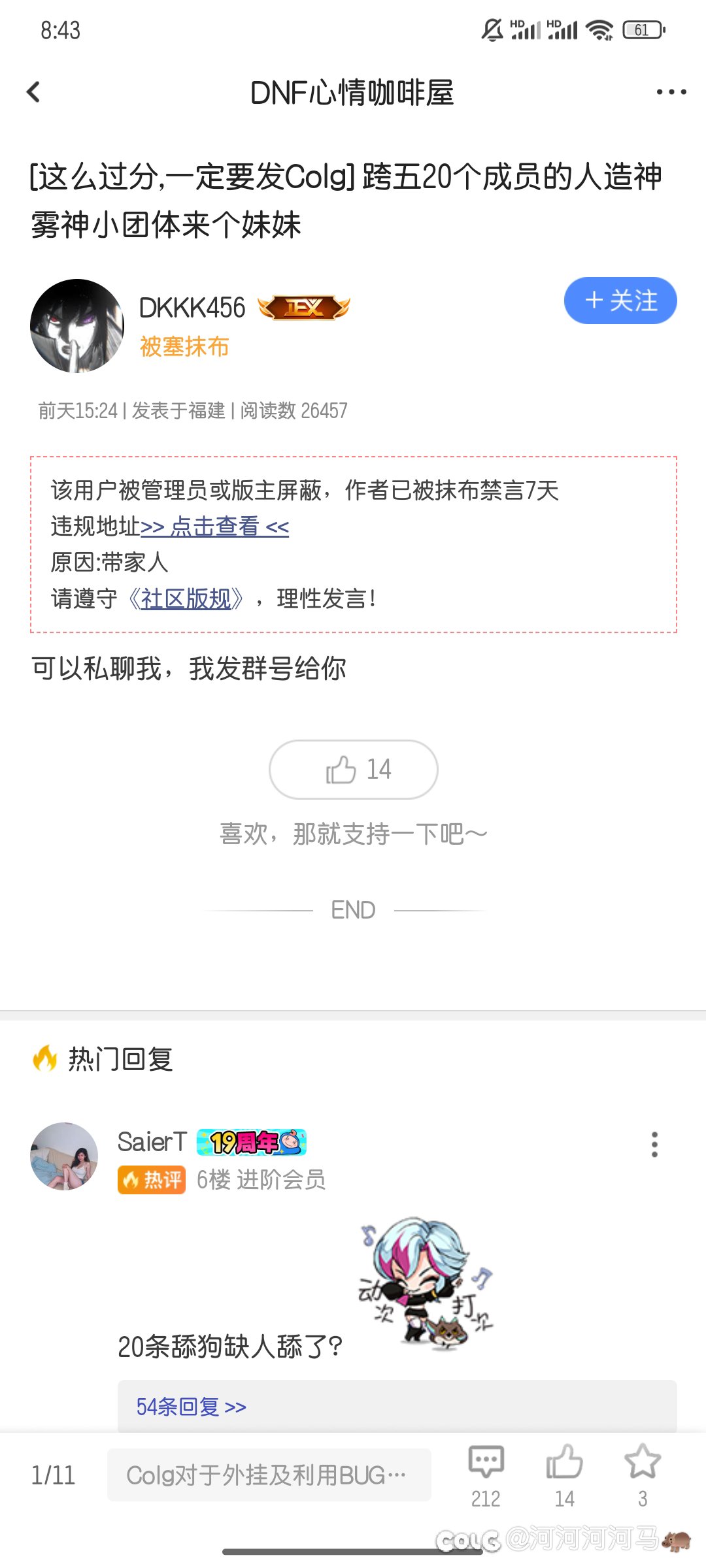The height and width of the screenshot is (1568, 706).
Task: Like the post using the 14 thumbs-up button
Action: 353,770
